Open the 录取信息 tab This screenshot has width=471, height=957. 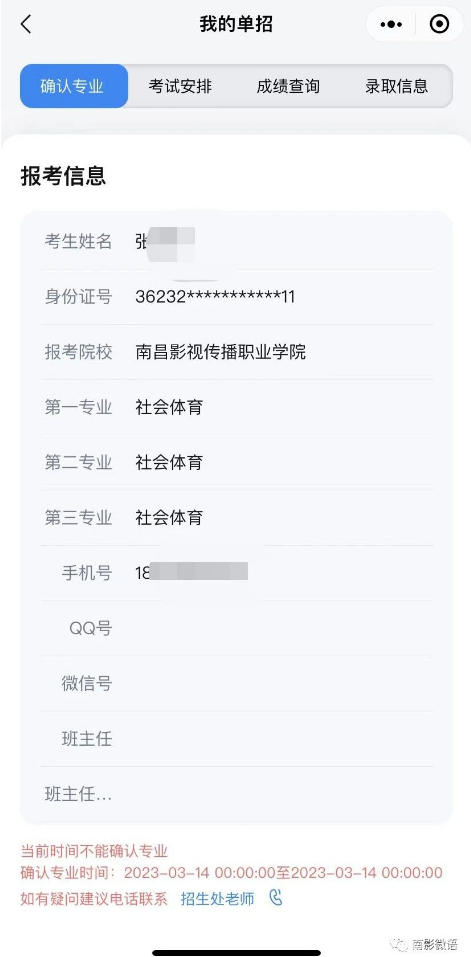click(397, 86)
